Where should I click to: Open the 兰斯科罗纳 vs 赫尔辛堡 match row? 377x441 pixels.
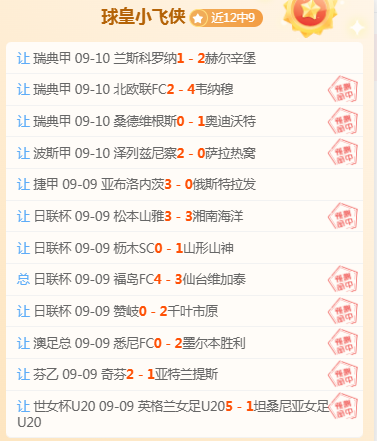[184, 58]
